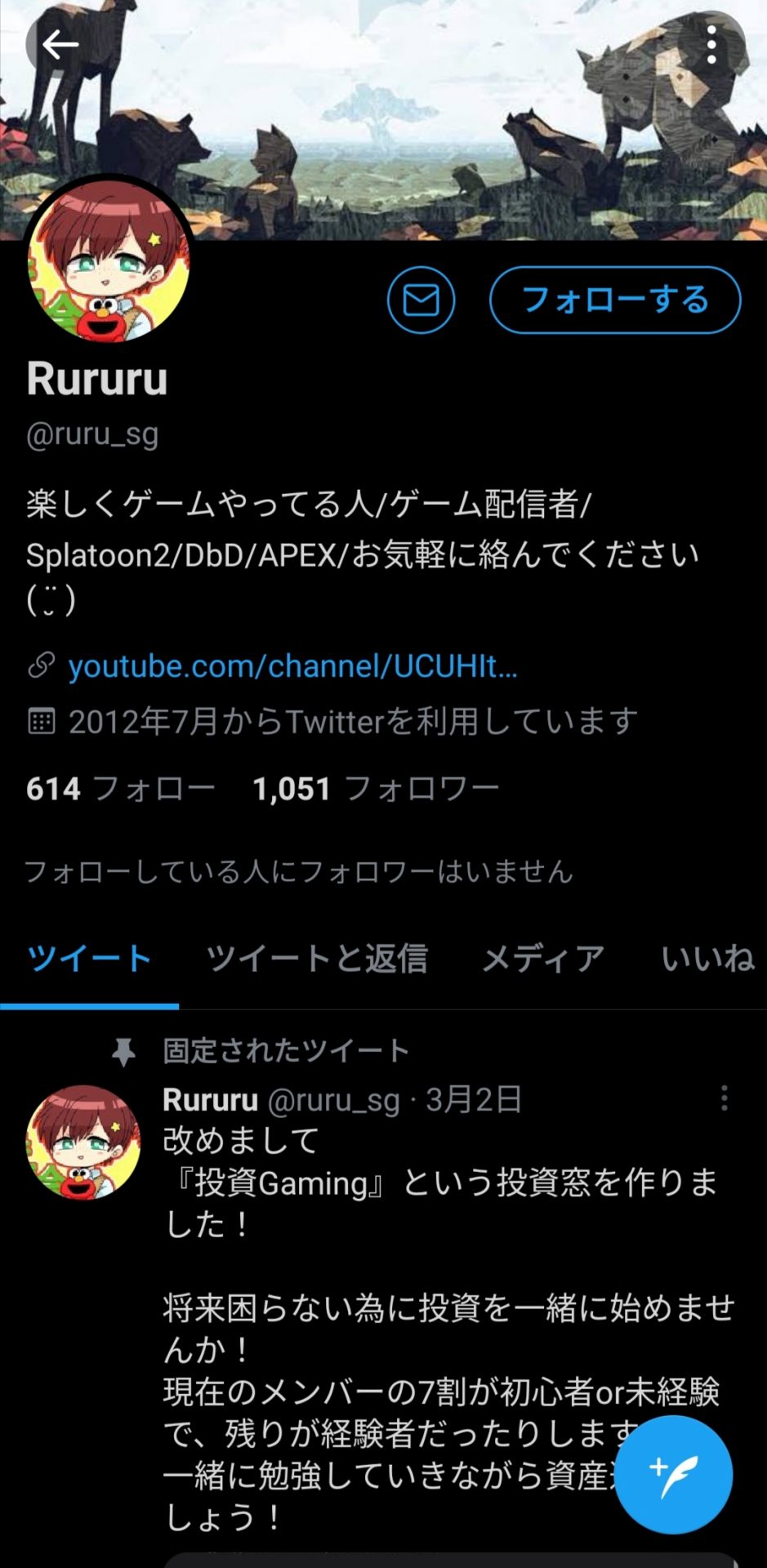Image resolution: width=767 pixels, height=1568 pixels.
Task: Open options menu on the pinned tweet
Action: click(724, 1099)
